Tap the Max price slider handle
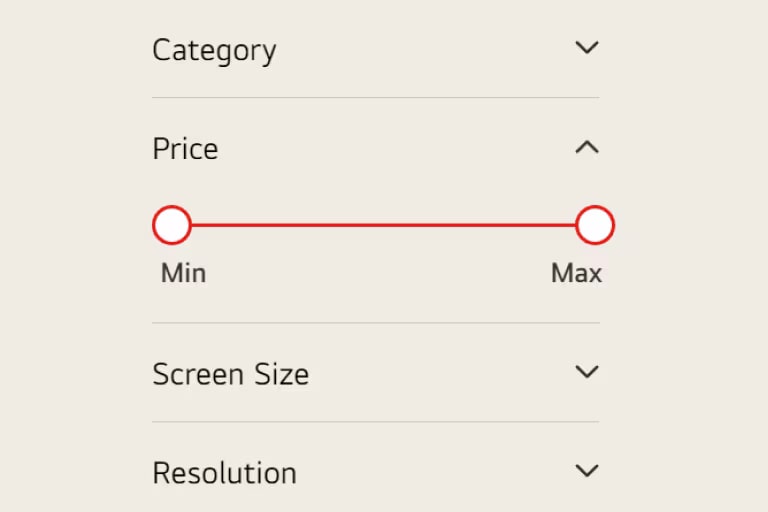Screen dimensions: 768x512 tap(595, 225)
